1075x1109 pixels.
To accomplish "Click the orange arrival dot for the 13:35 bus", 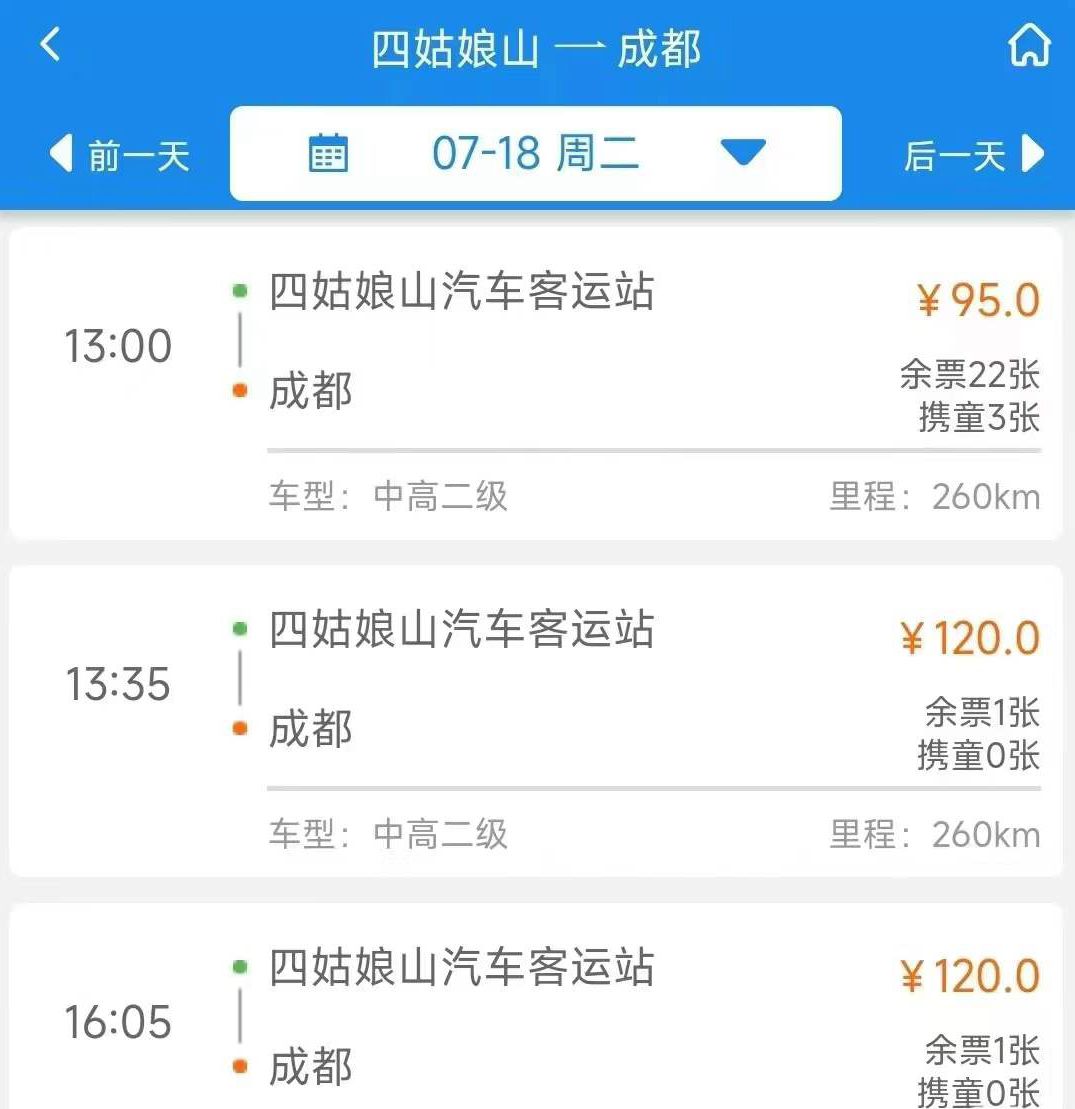I will point(239,729).
